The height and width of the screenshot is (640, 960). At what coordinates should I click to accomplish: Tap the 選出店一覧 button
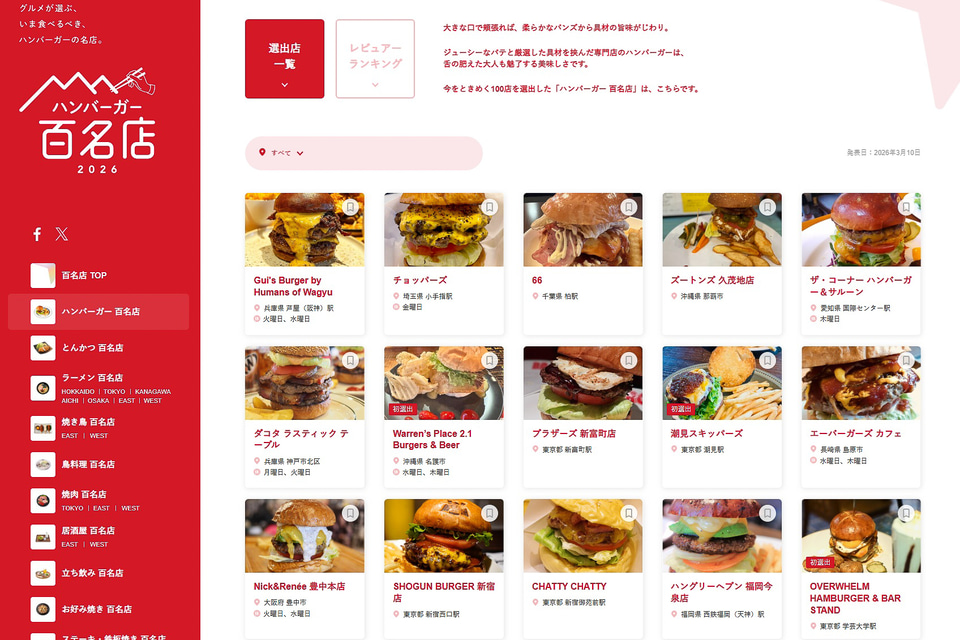click(x=284, y=59)
